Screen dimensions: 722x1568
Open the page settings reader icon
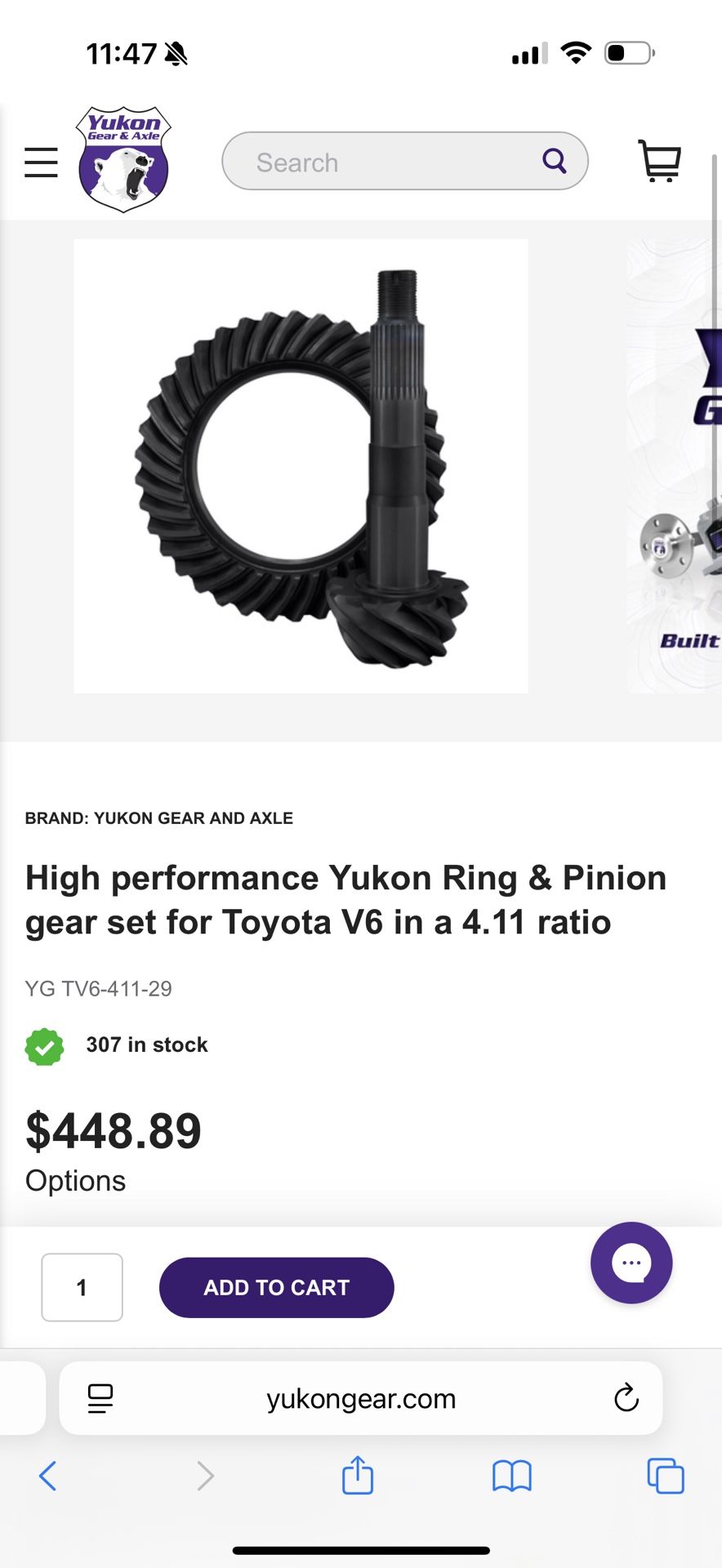100,1398
